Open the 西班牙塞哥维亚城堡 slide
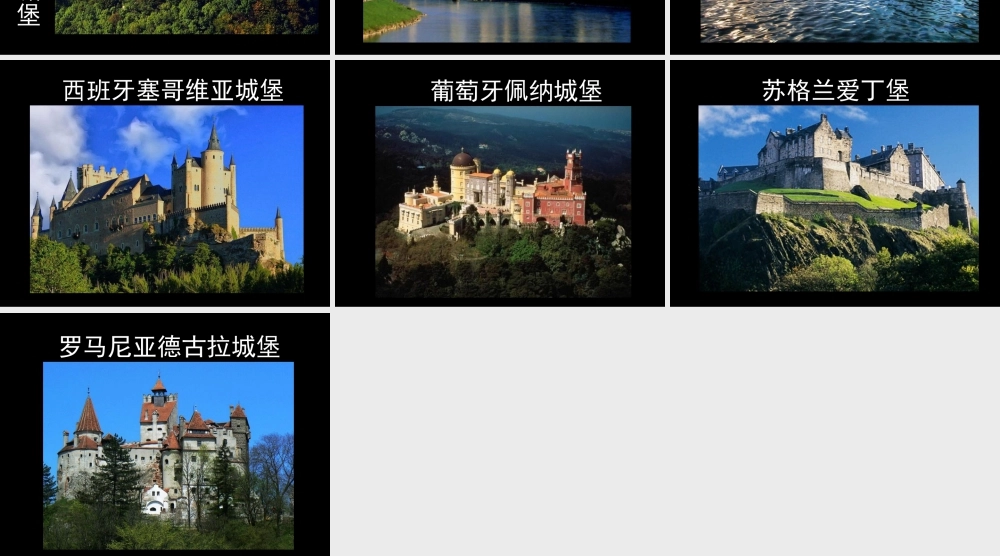 [x=165, y=184]
